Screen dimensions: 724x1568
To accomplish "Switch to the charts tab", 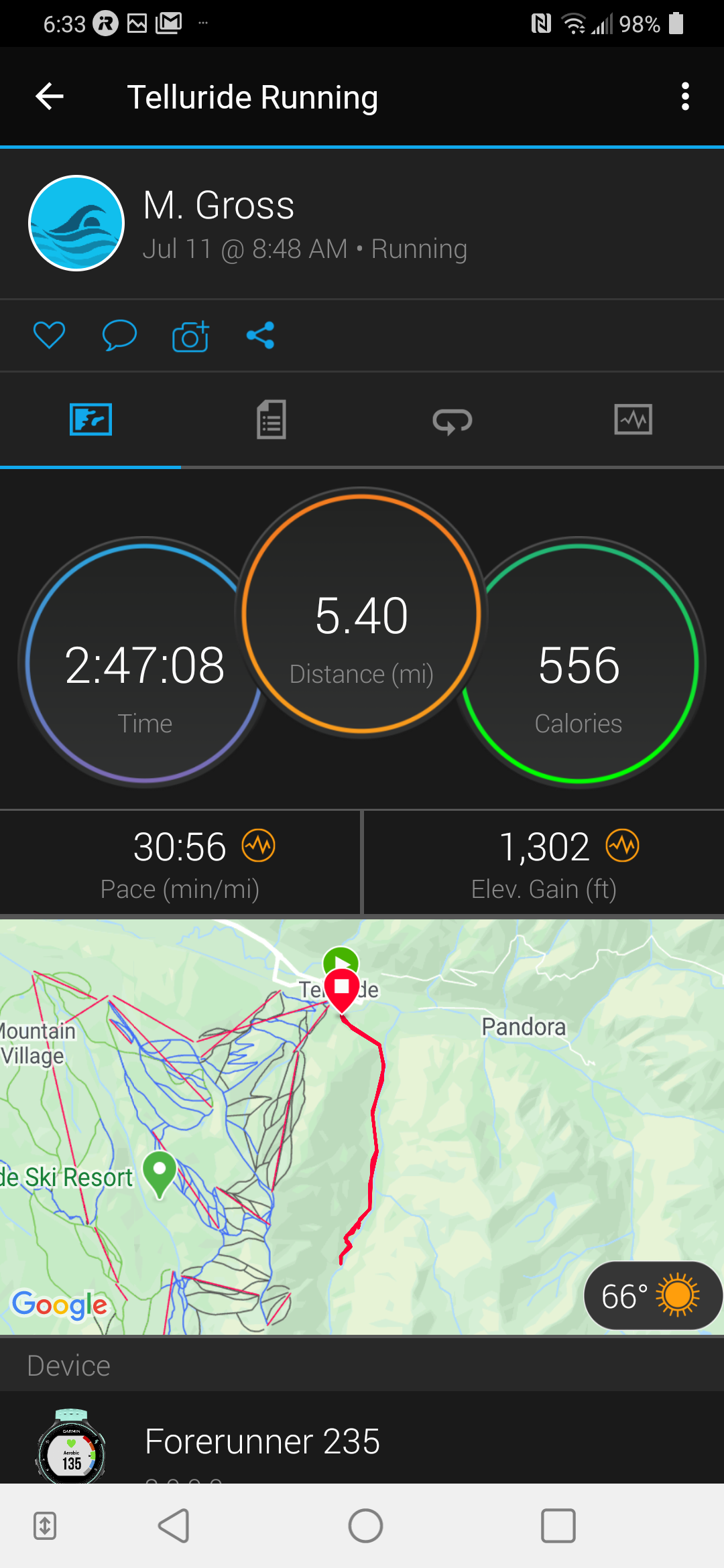I will pos(633,420).
